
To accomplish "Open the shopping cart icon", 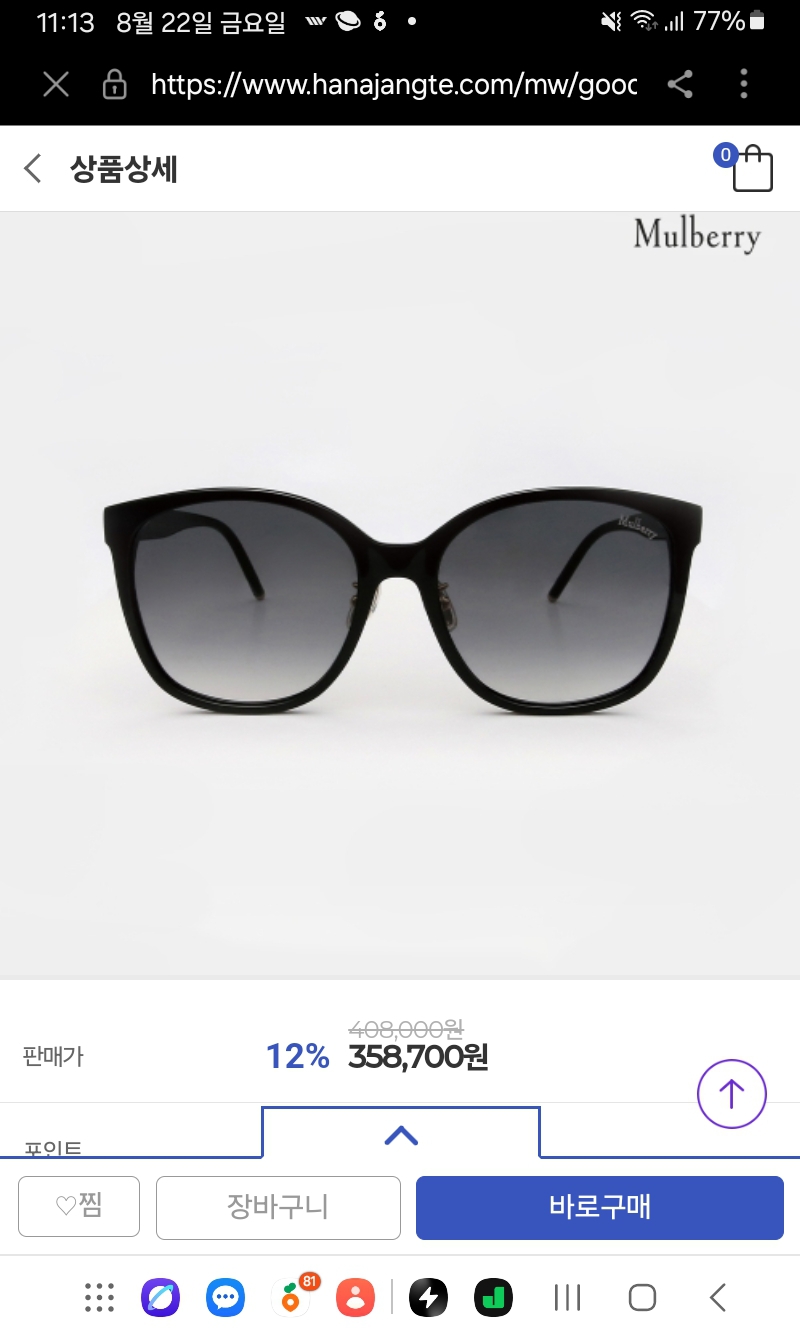I will tap(751, 170).
